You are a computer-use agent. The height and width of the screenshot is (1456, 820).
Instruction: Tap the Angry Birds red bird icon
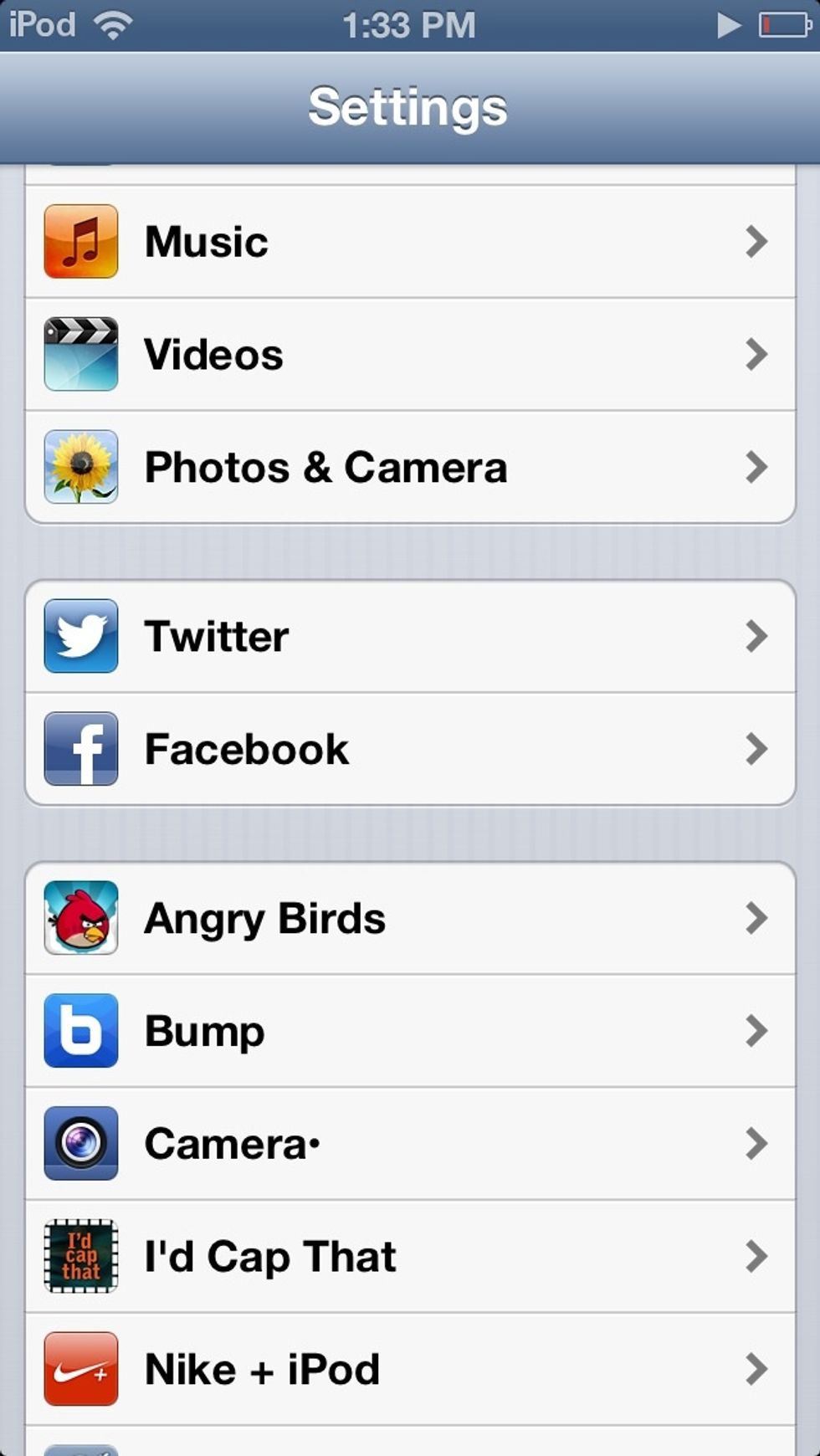pyautogui.click(x=81, y=918)
